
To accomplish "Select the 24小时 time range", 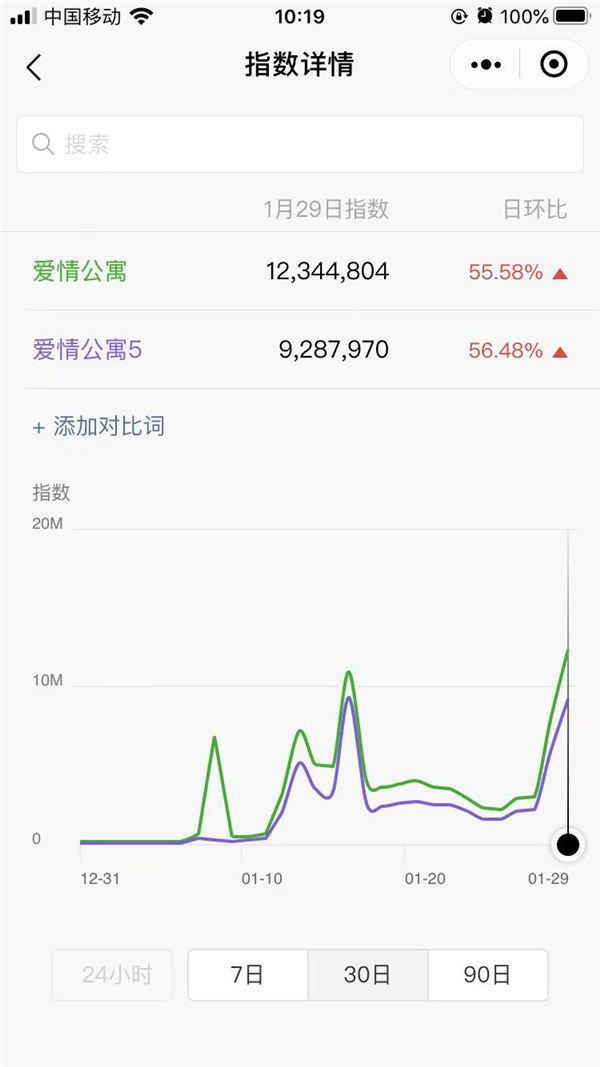I will (x=112, y=975).
